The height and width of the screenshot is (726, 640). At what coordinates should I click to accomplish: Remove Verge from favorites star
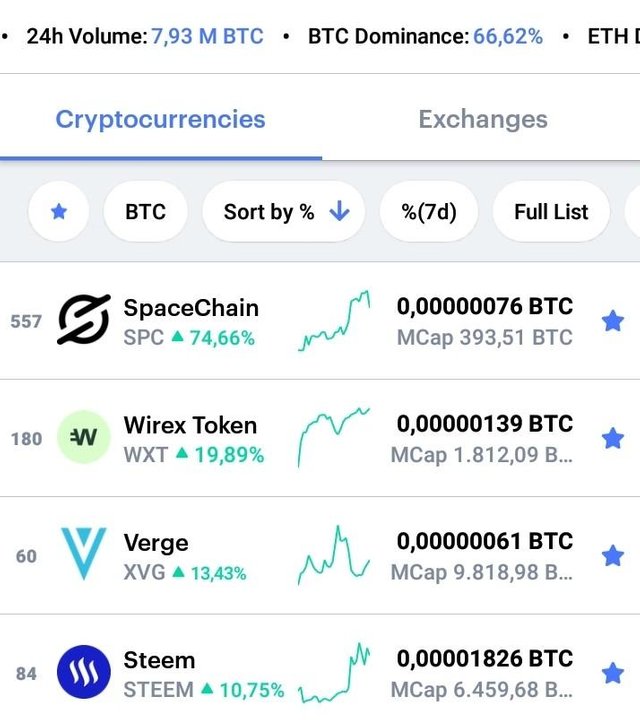(x=612, y=556)
